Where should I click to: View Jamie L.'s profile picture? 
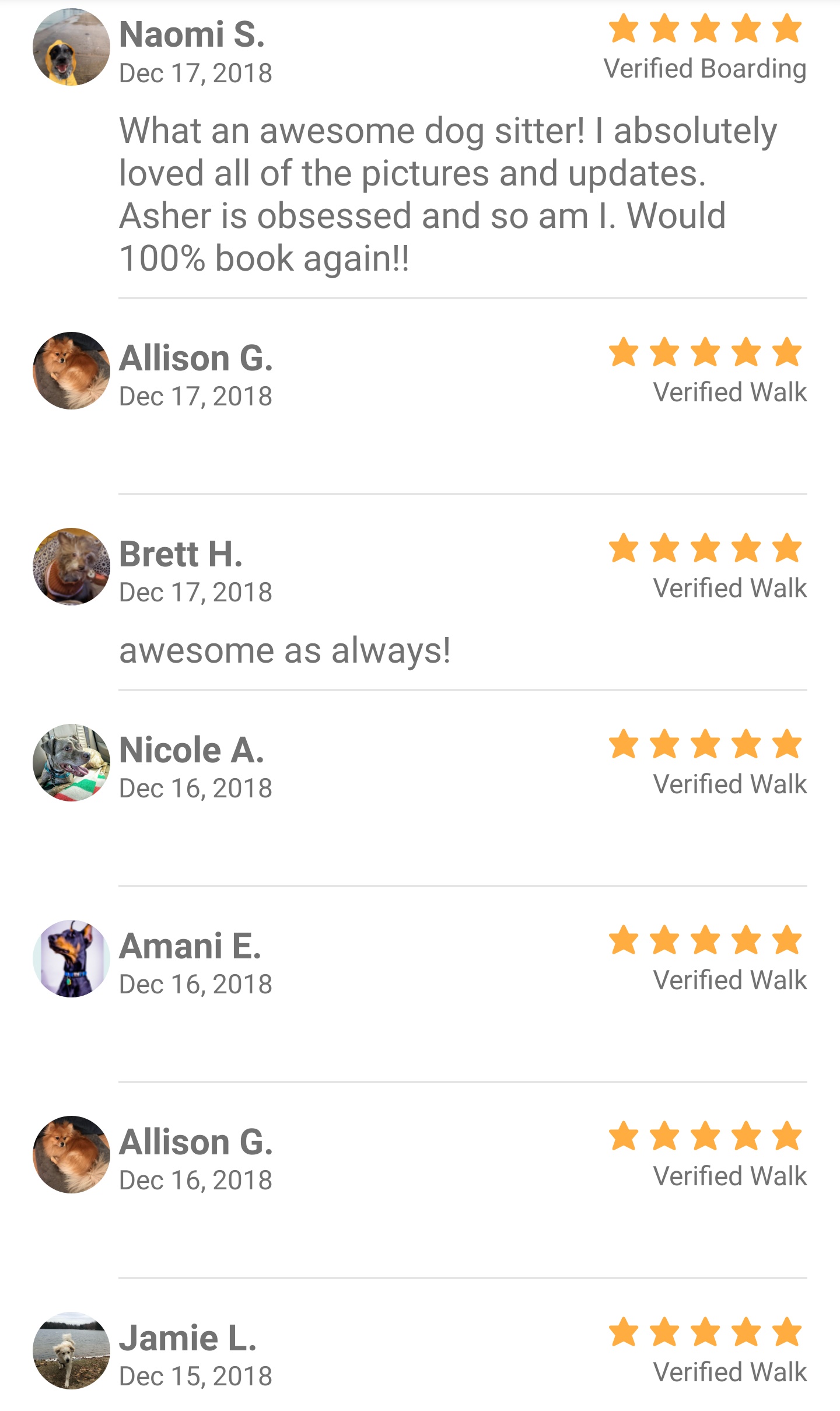point(71,1350)
